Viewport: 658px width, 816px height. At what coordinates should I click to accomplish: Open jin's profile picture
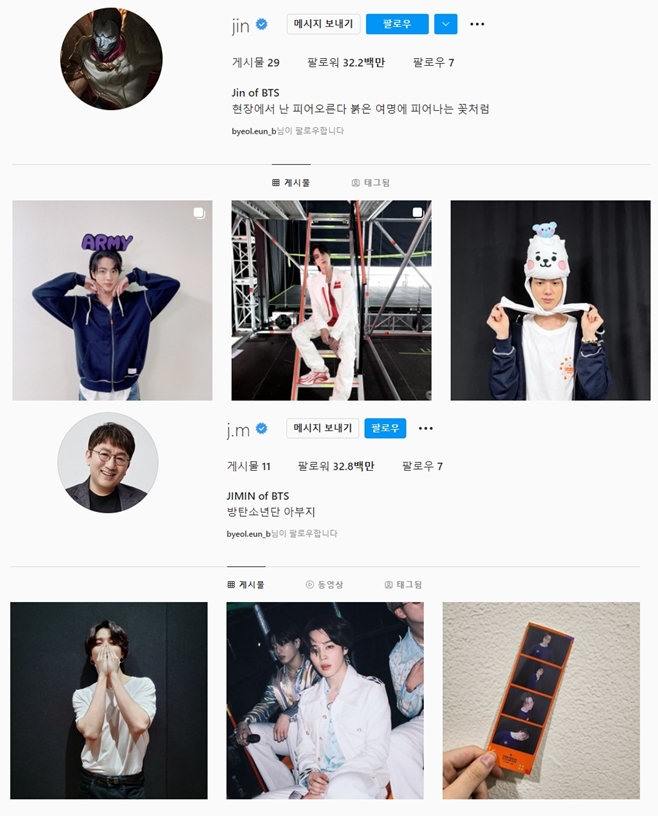click(110, 60)
